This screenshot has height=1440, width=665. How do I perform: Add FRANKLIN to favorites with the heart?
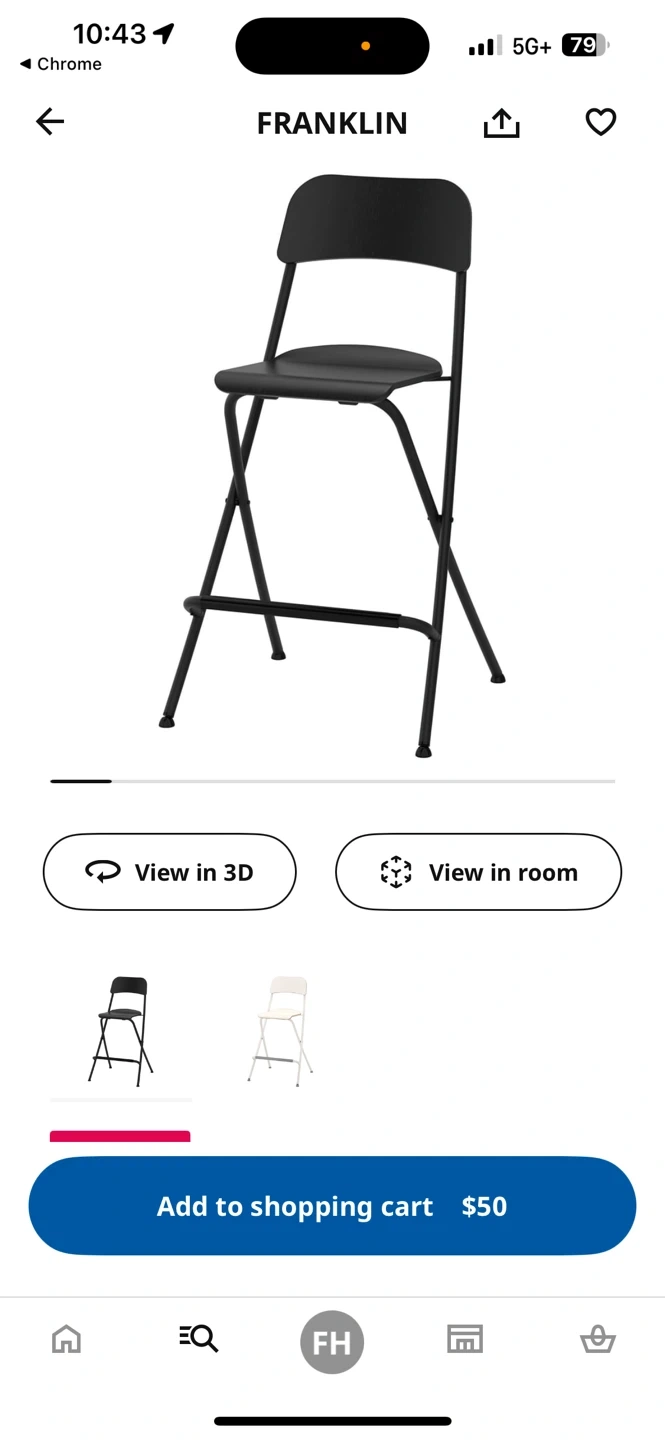[600, 122]
